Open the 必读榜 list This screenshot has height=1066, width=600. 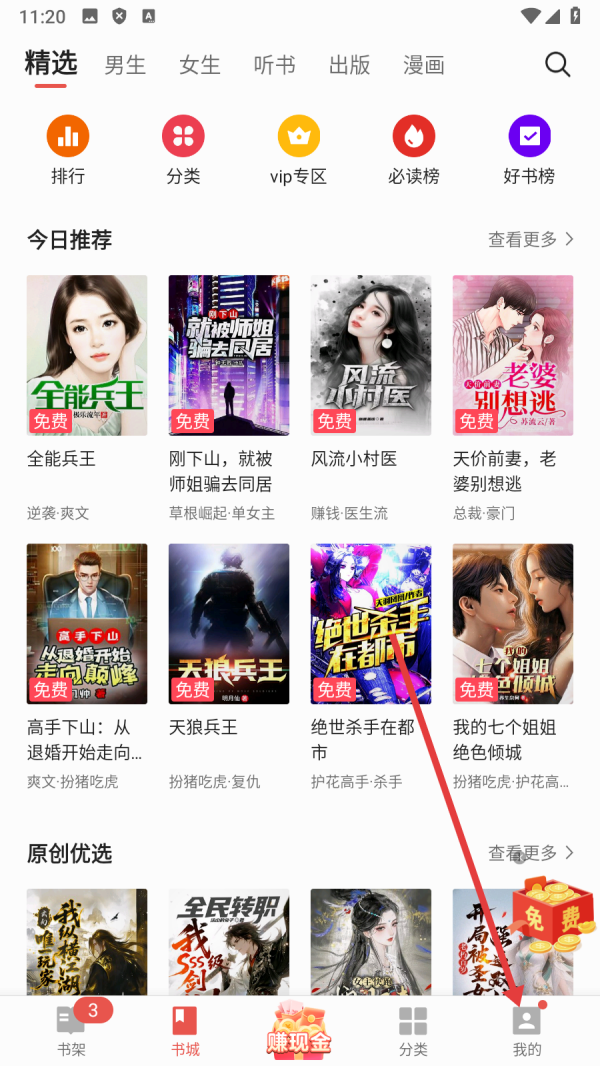click(x=413, y=150)
